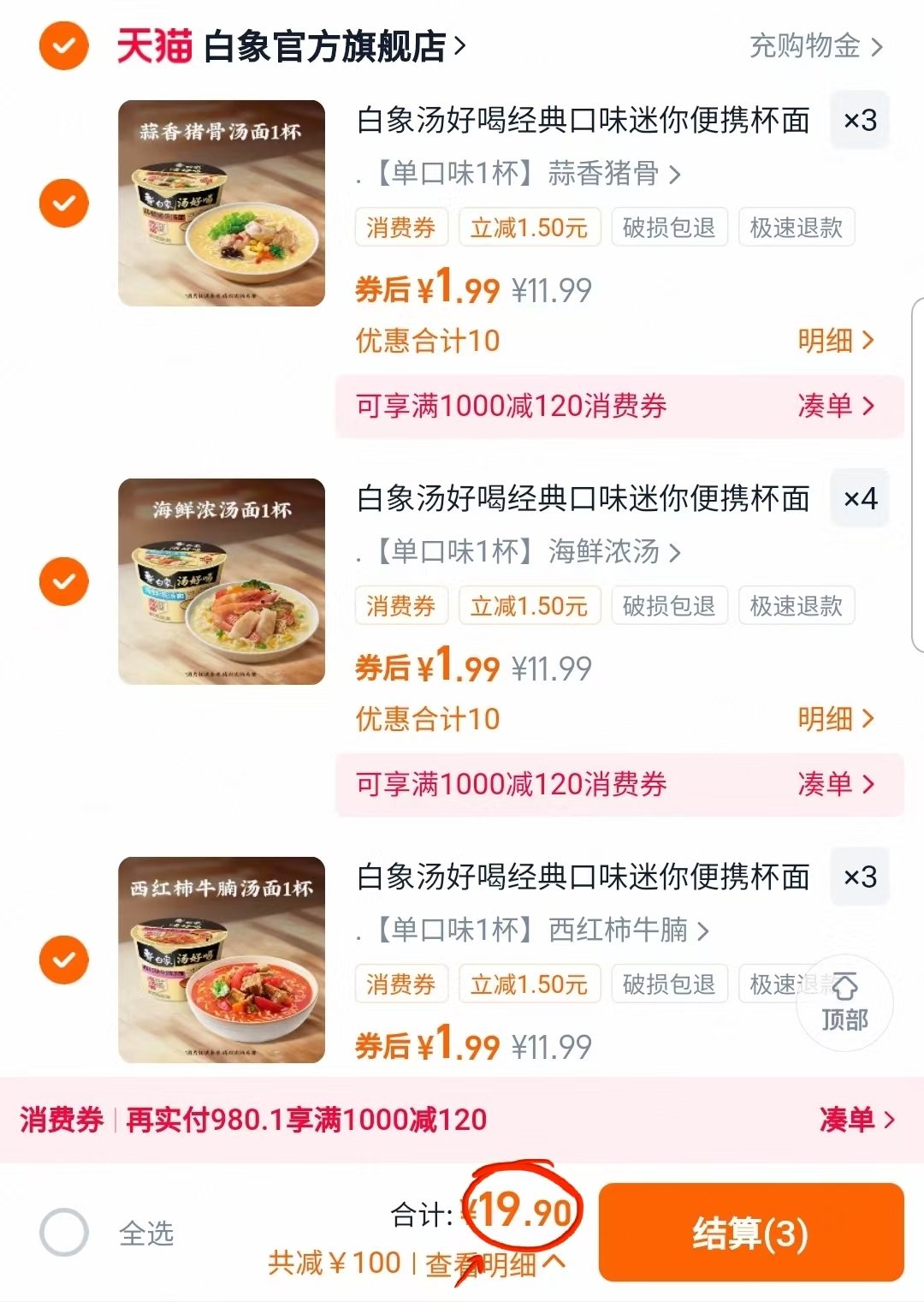
Task: Click the back-to-top 顶部 icon
Action: click(x=845, y=1003)
